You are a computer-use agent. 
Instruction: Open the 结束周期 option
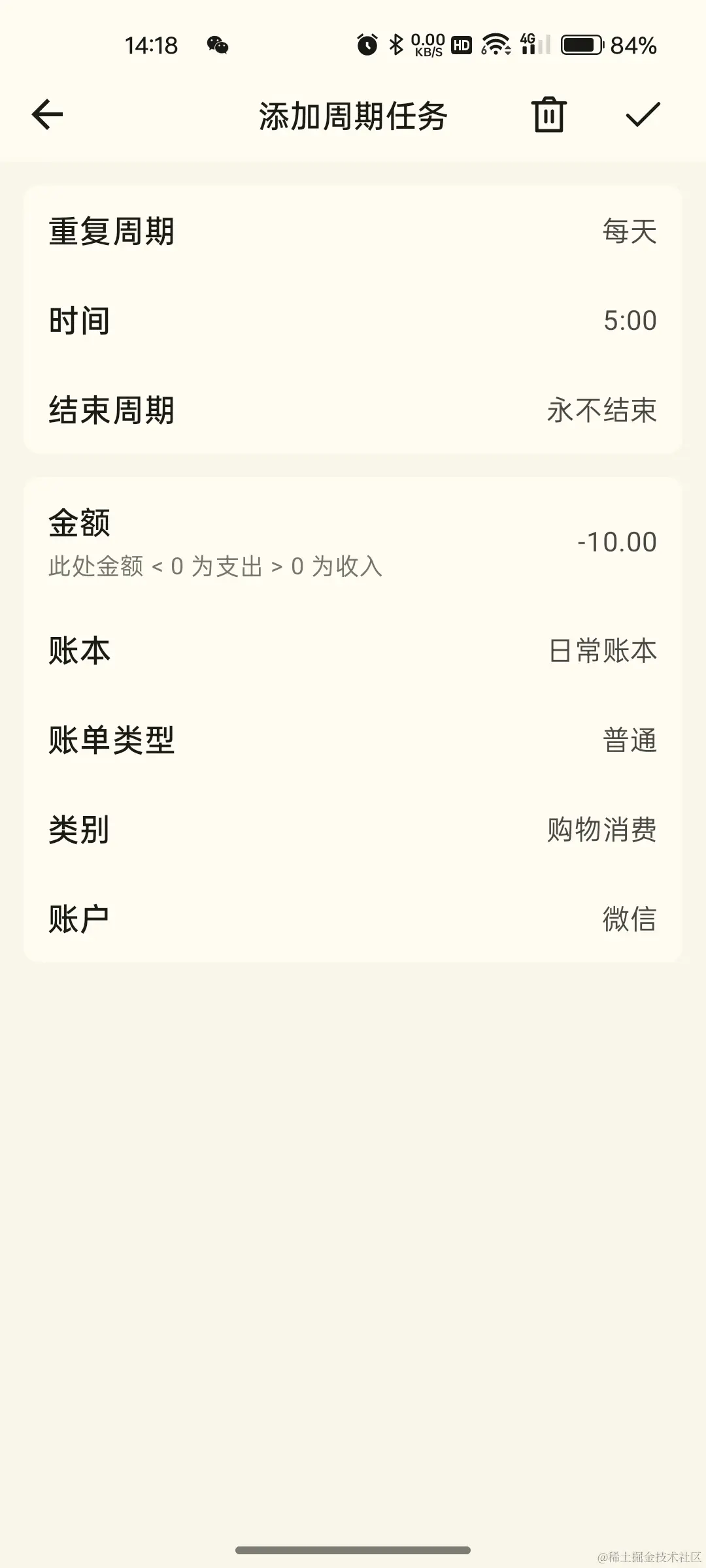click(x=353, y=410)
